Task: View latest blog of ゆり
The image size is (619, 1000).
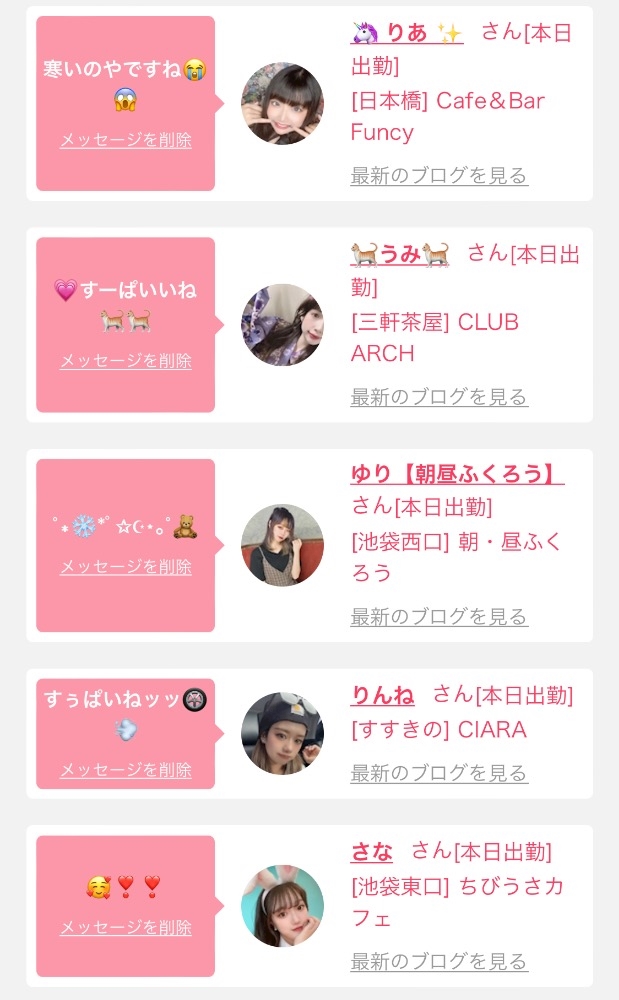Action: coord(439,617)
